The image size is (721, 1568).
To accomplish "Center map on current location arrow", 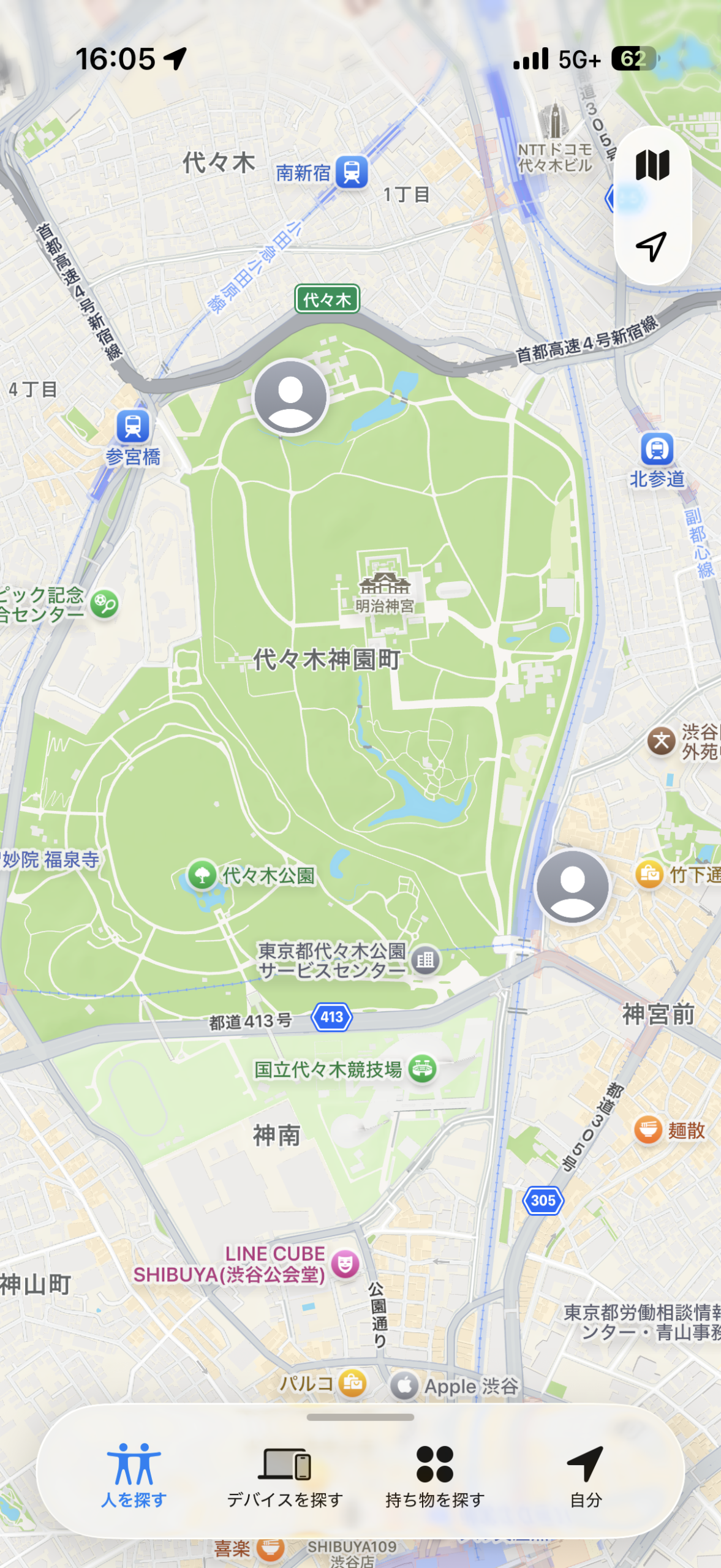I will coord(652,246).
